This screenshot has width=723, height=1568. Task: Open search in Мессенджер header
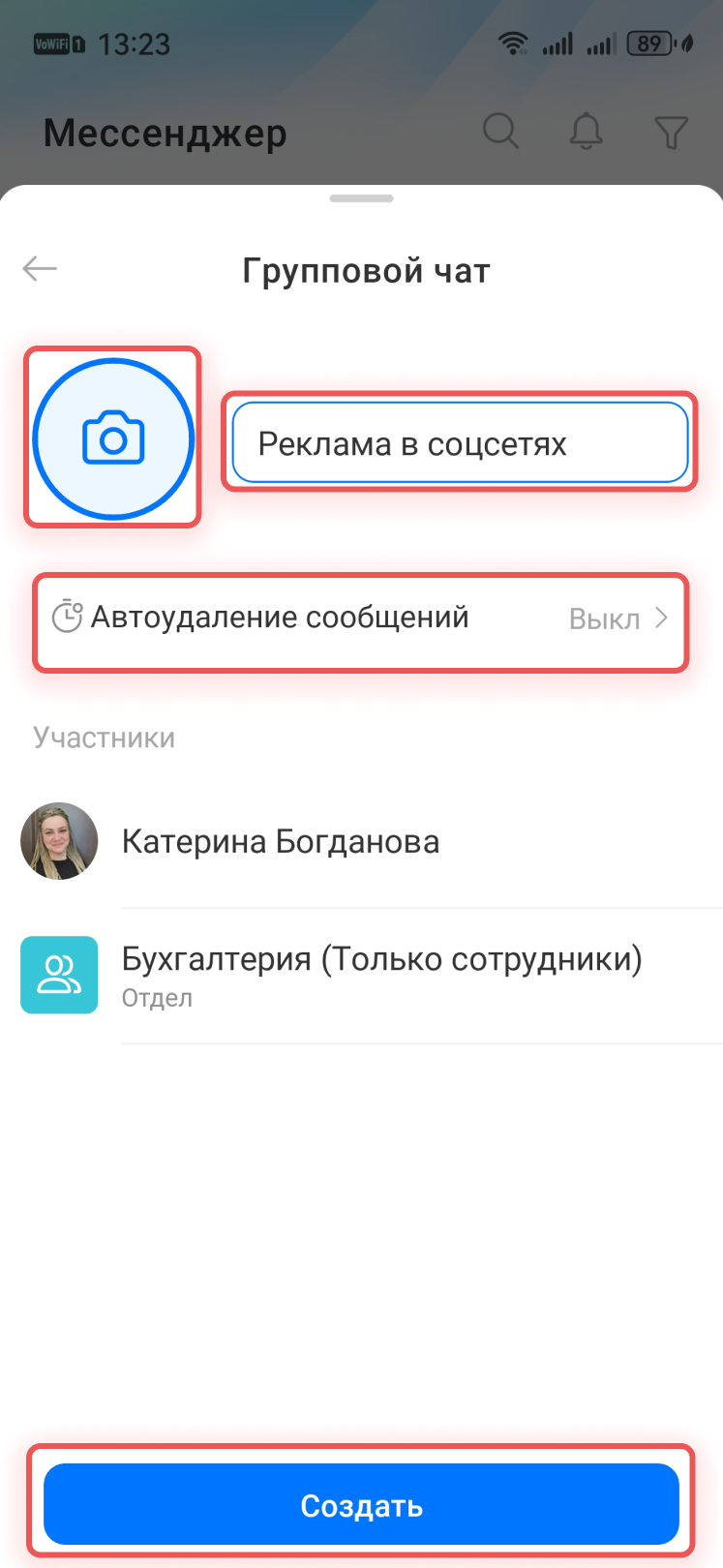501,132
